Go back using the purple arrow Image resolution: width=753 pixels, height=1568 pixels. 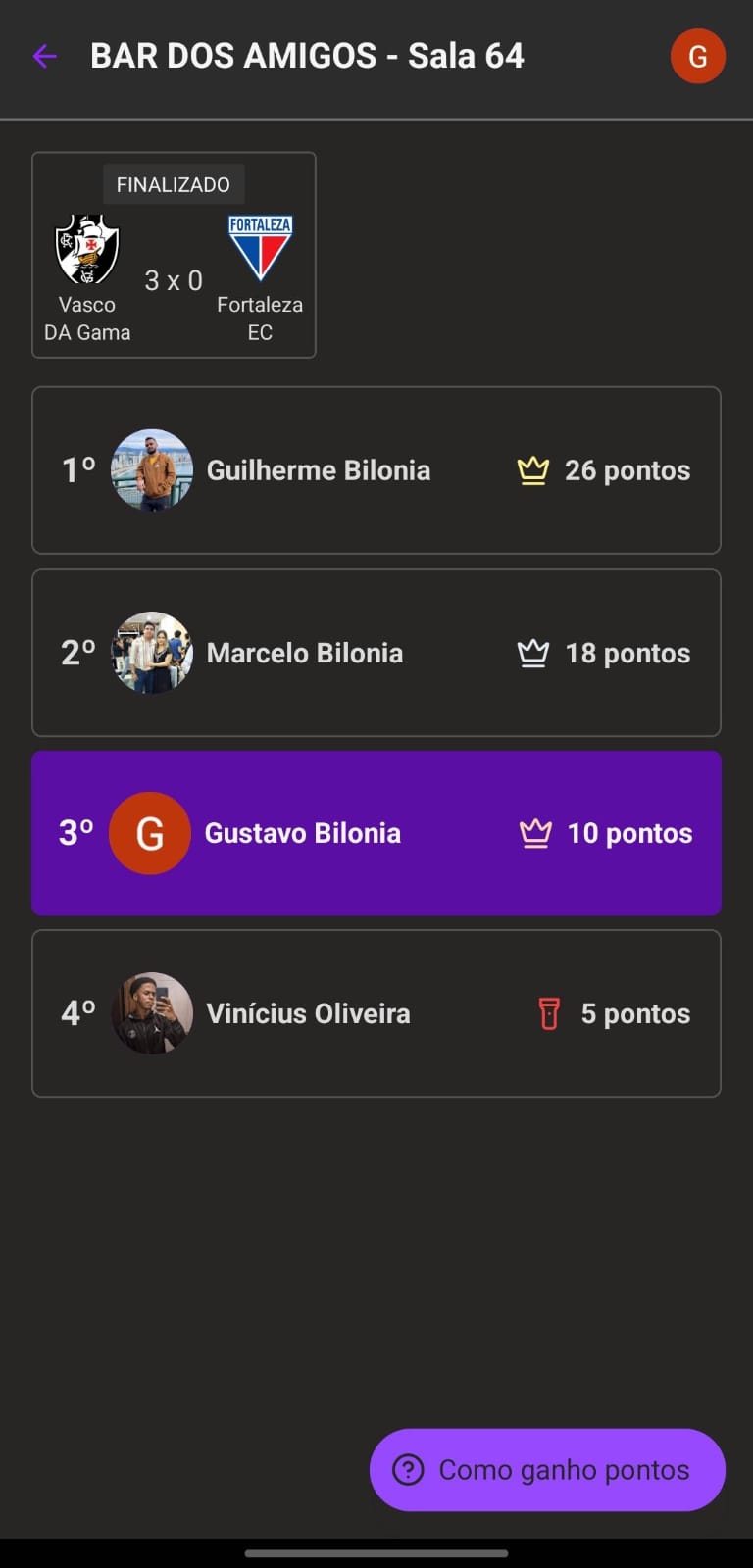pos(45,56)
